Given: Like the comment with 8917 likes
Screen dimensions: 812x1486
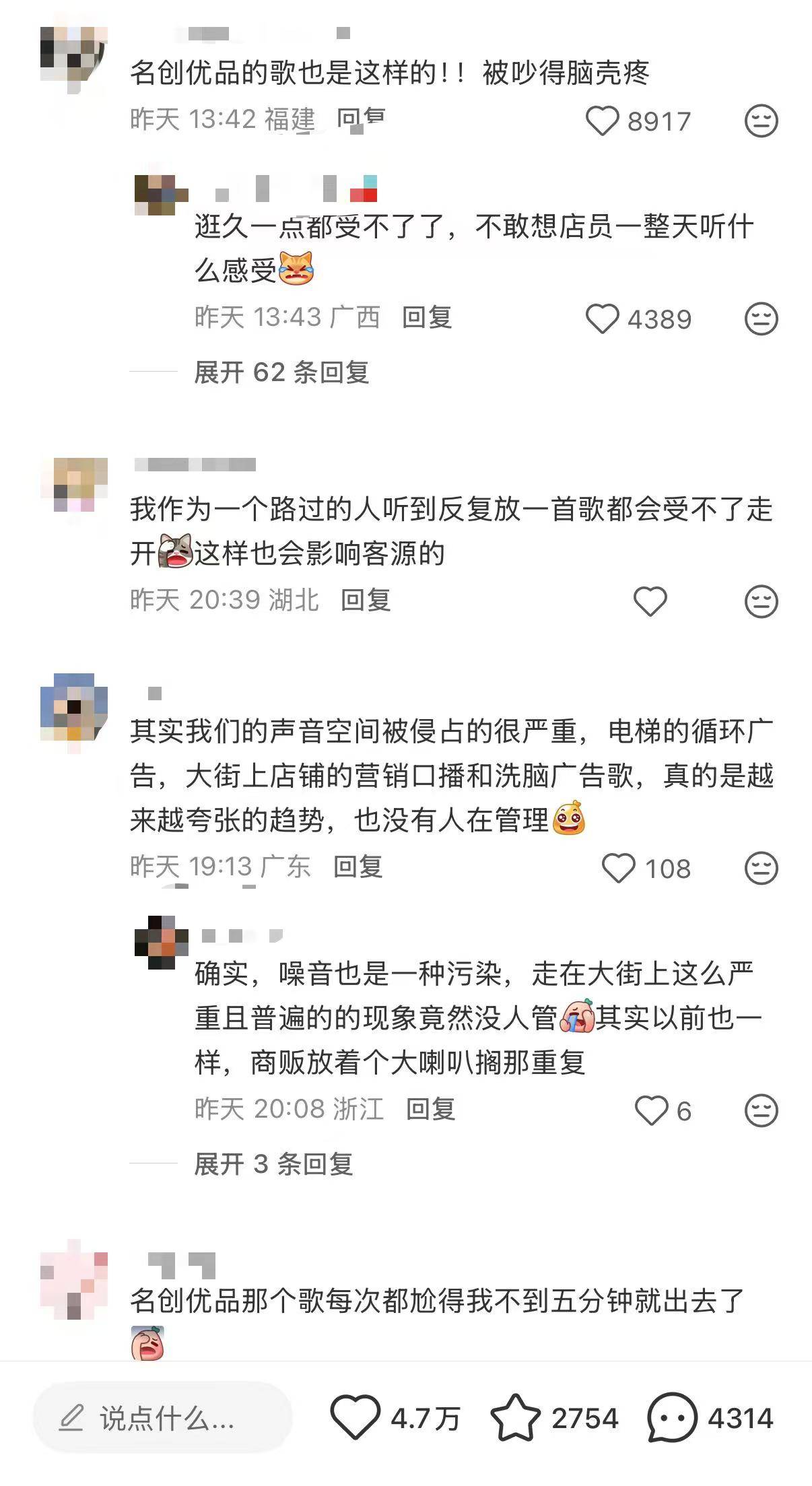Looking at the screenshot, I should [602, 121].
